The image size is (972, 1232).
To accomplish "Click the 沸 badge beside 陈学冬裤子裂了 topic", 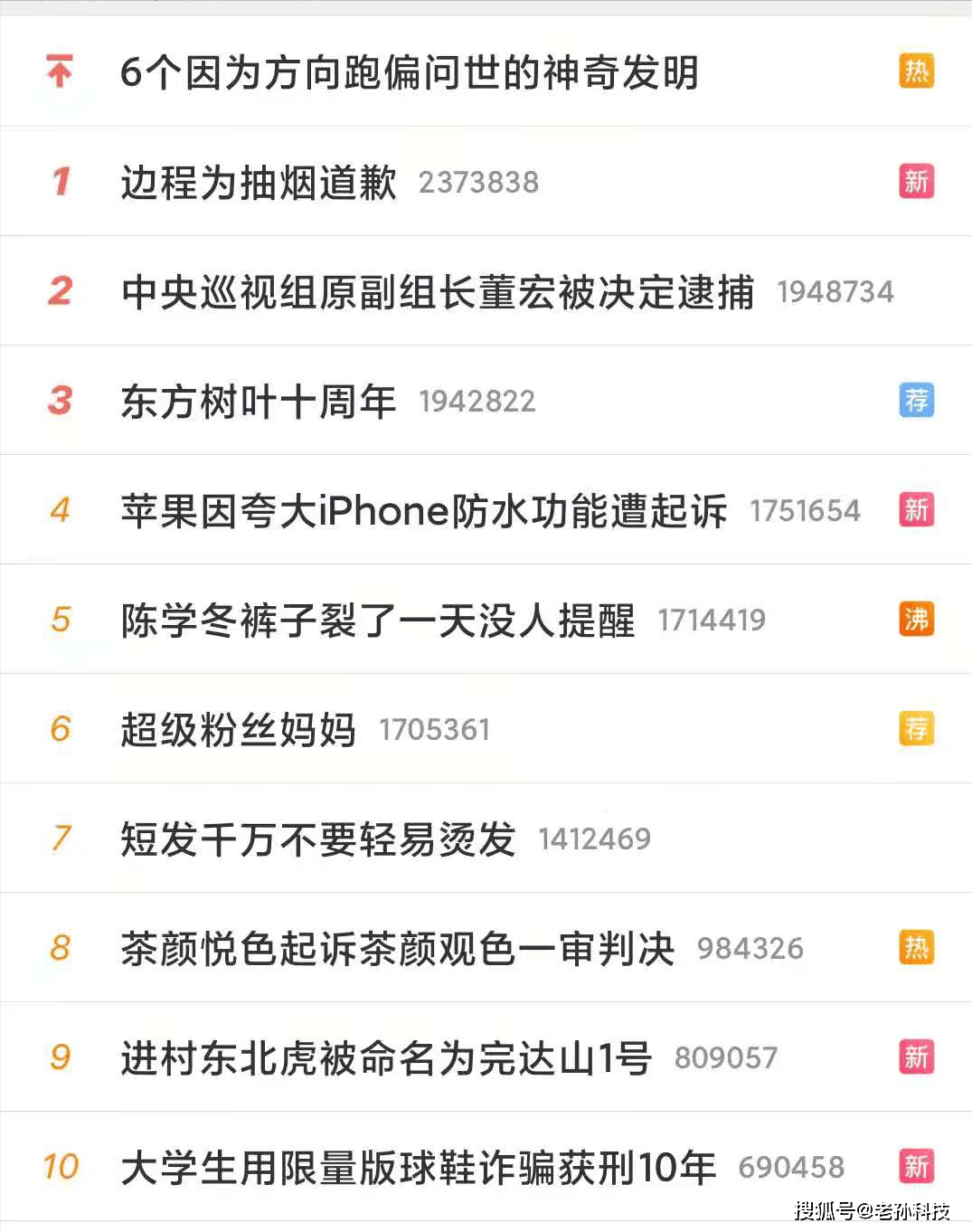I will click(x=916, y=620).
